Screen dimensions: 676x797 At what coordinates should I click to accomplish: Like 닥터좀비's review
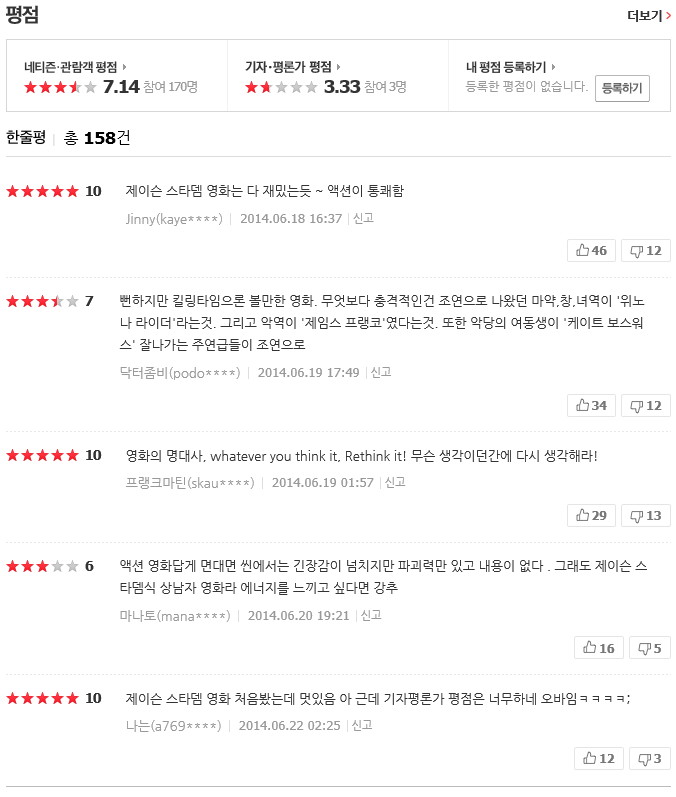(591, 405)
